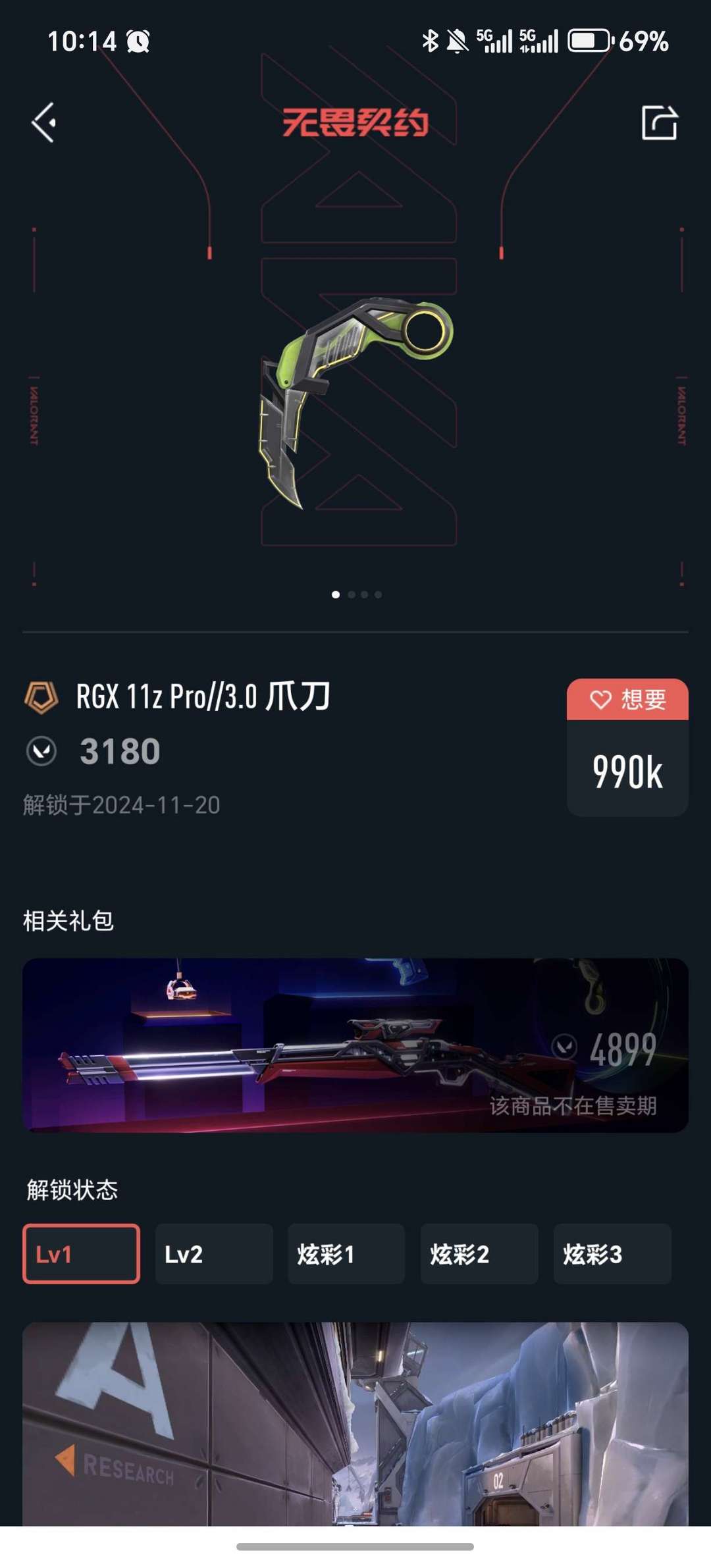Share this RGX knife skin page
711x1568 pixels.
pos(659,122)
